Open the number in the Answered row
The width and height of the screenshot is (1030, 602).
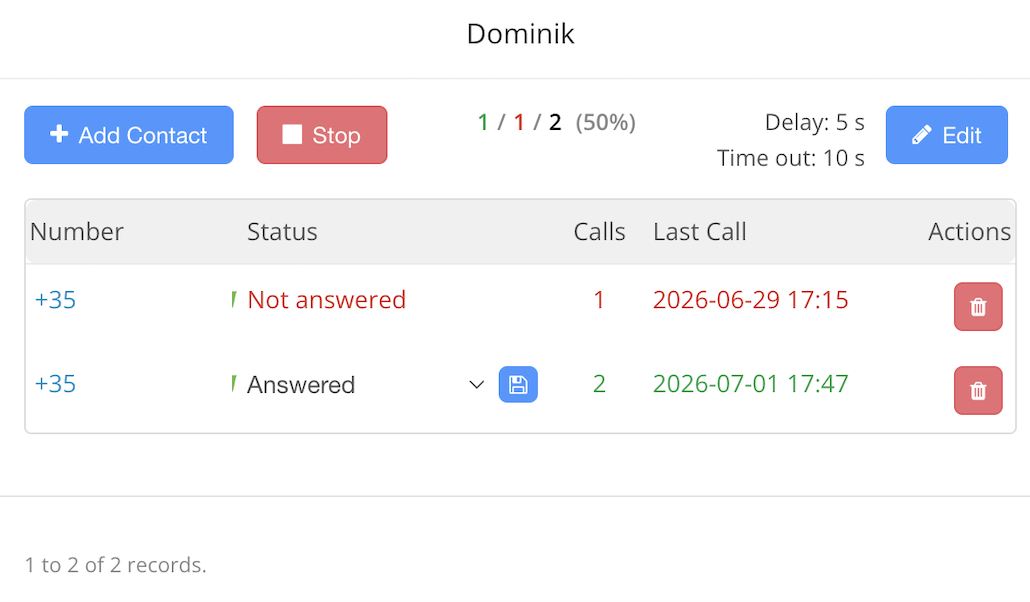pos(55,384)
